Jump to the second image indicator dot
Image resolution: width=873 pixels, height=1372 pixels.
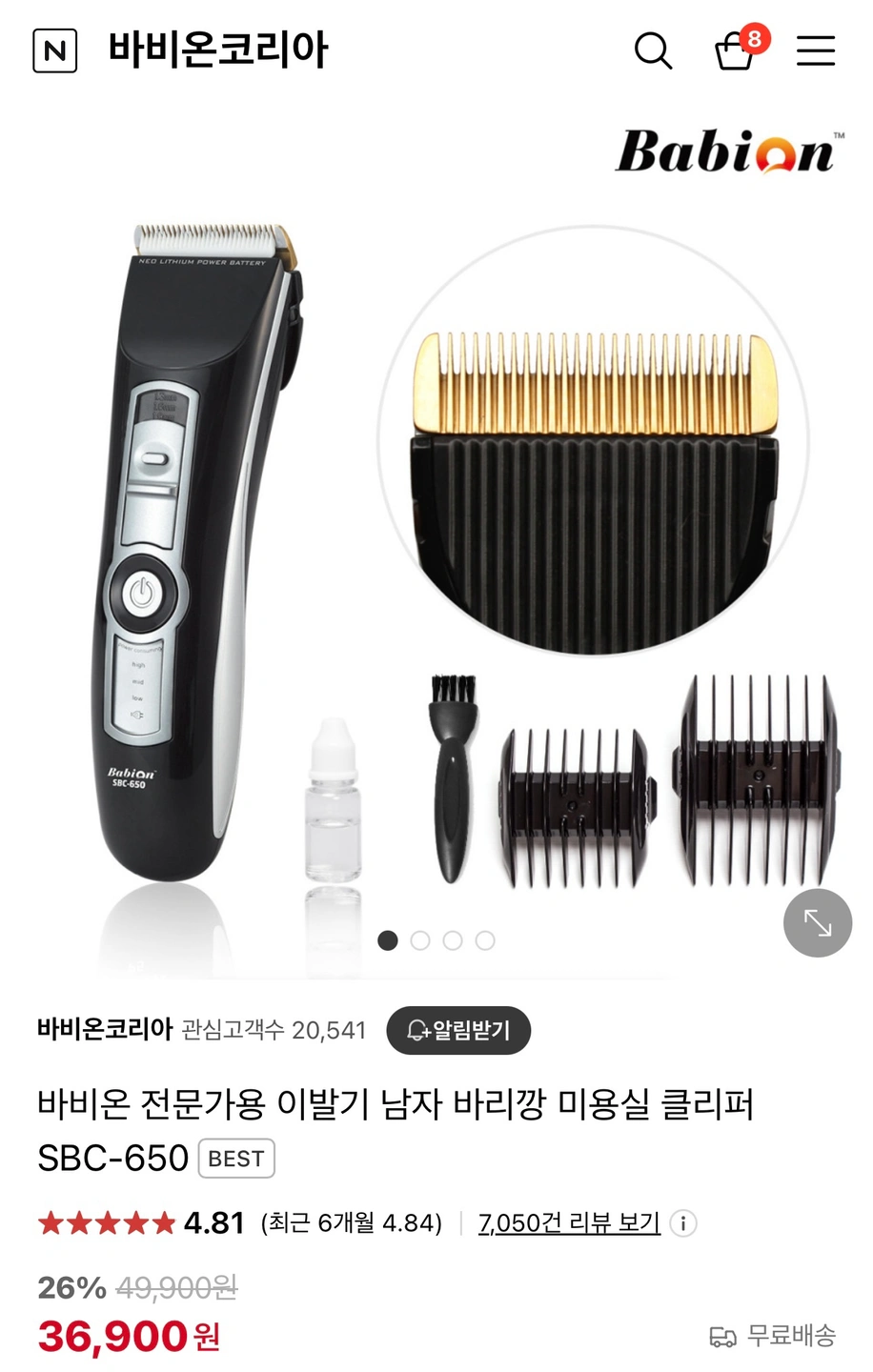tap(420, 940)
